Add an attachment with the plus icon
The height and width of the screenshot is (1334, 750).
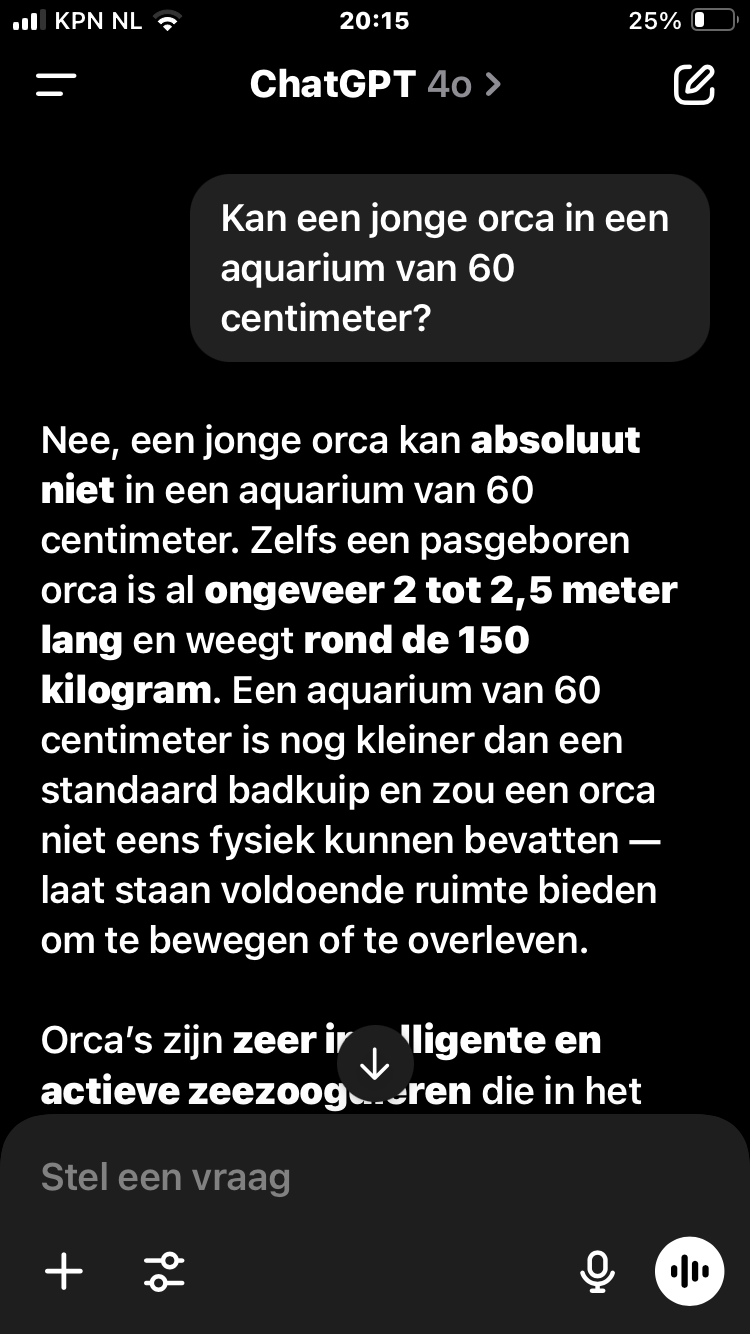coord(64,1272)
